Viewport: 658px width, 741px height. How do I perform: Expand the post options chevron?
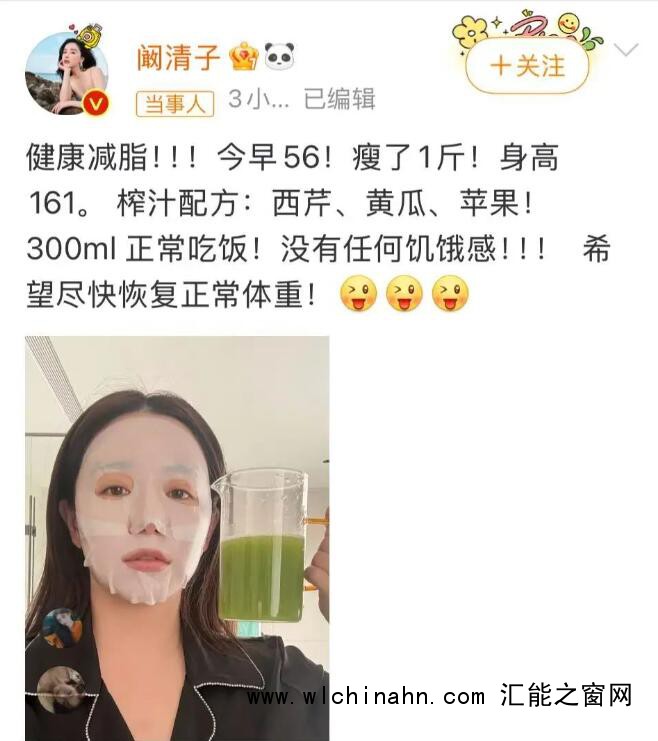627,50
